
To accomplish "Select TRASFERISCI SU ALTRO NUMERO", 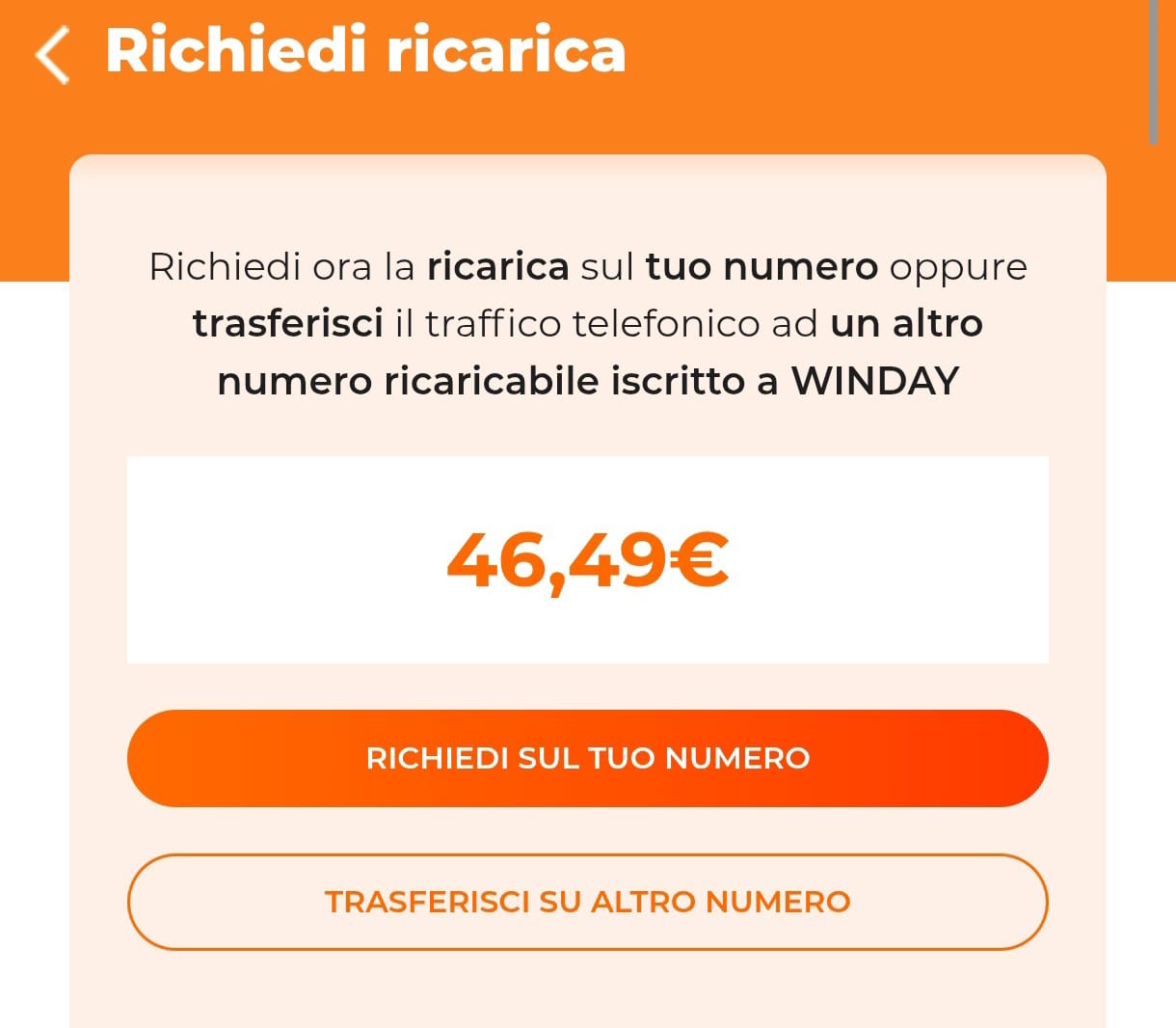I will (587, 902).
